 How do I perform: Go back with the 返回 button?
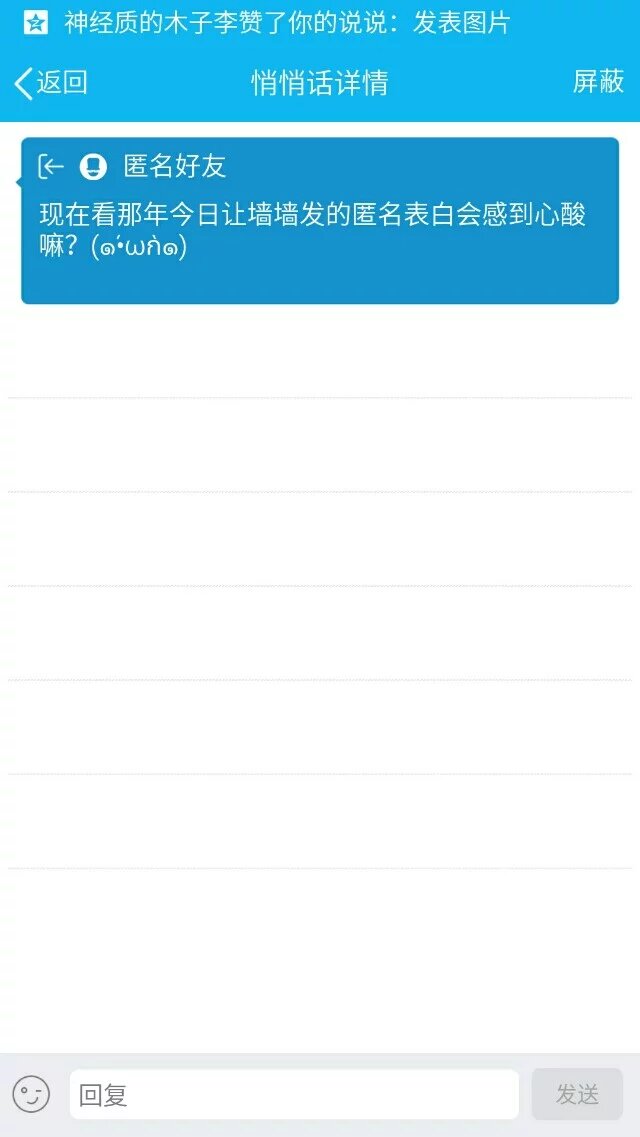[51, 82]
